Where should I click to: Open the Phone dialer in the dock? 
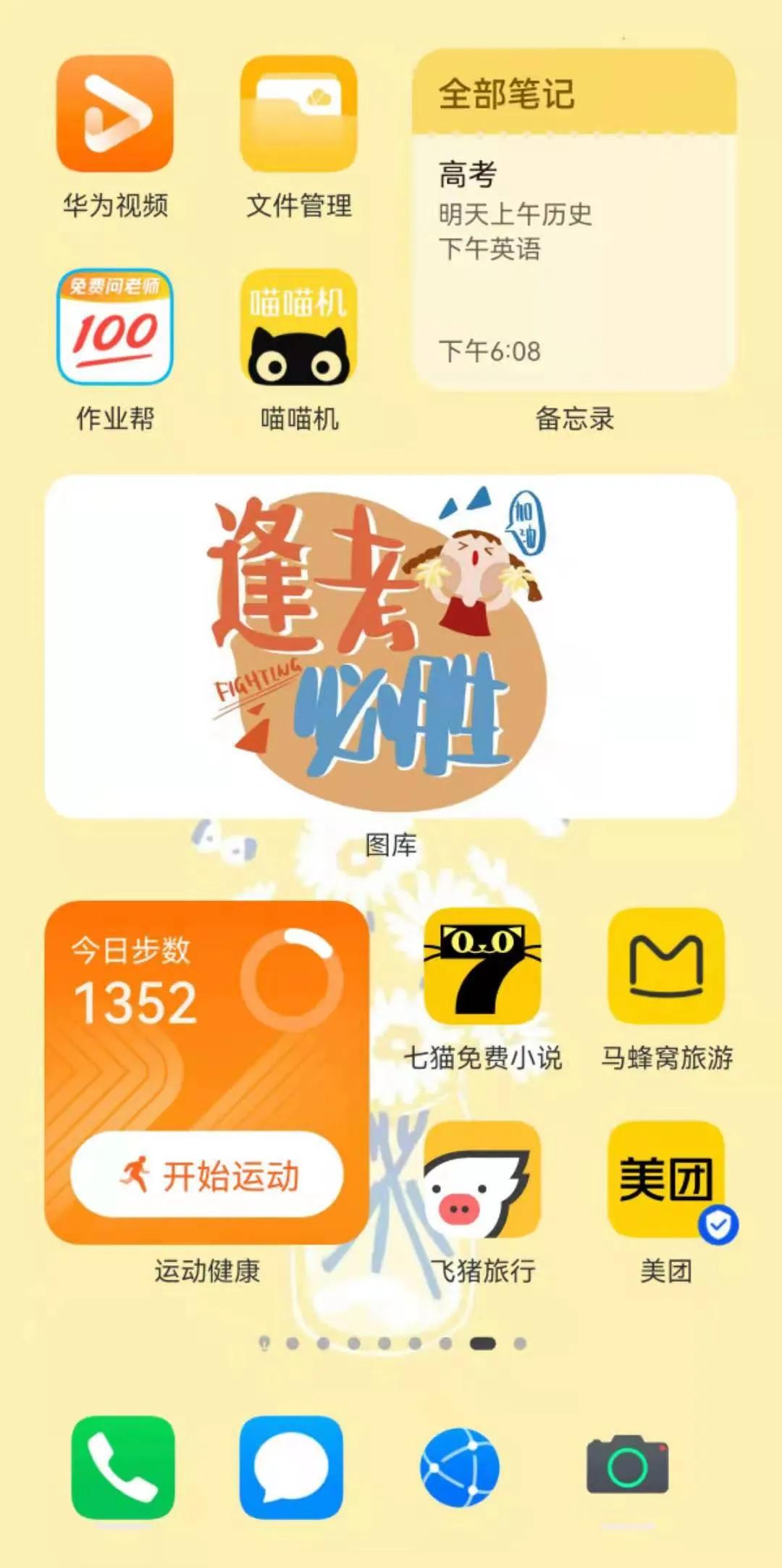(123, 1467)
